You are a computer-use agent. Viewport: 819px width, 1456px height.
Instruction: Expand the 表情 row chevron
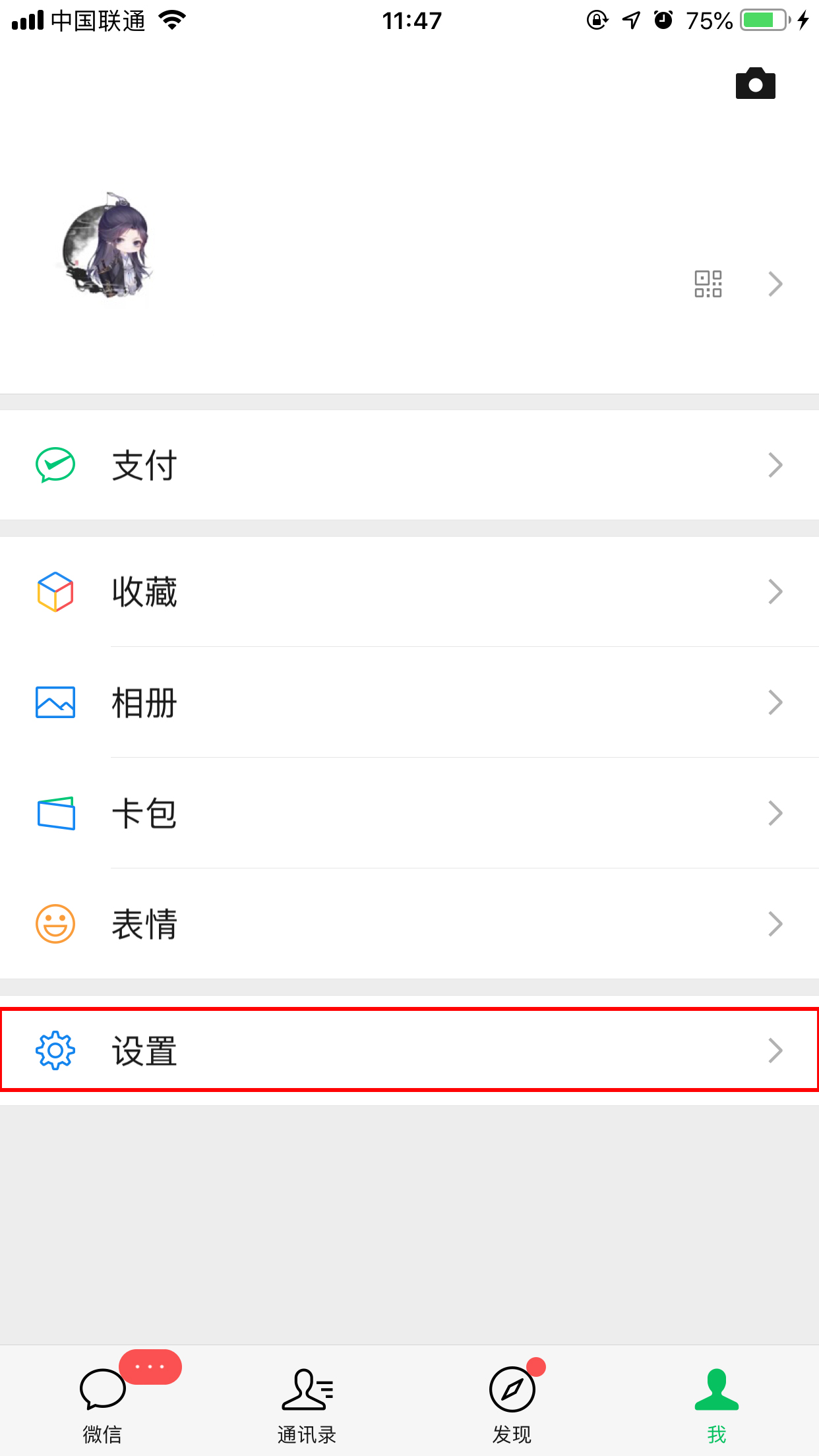(775, 924)
